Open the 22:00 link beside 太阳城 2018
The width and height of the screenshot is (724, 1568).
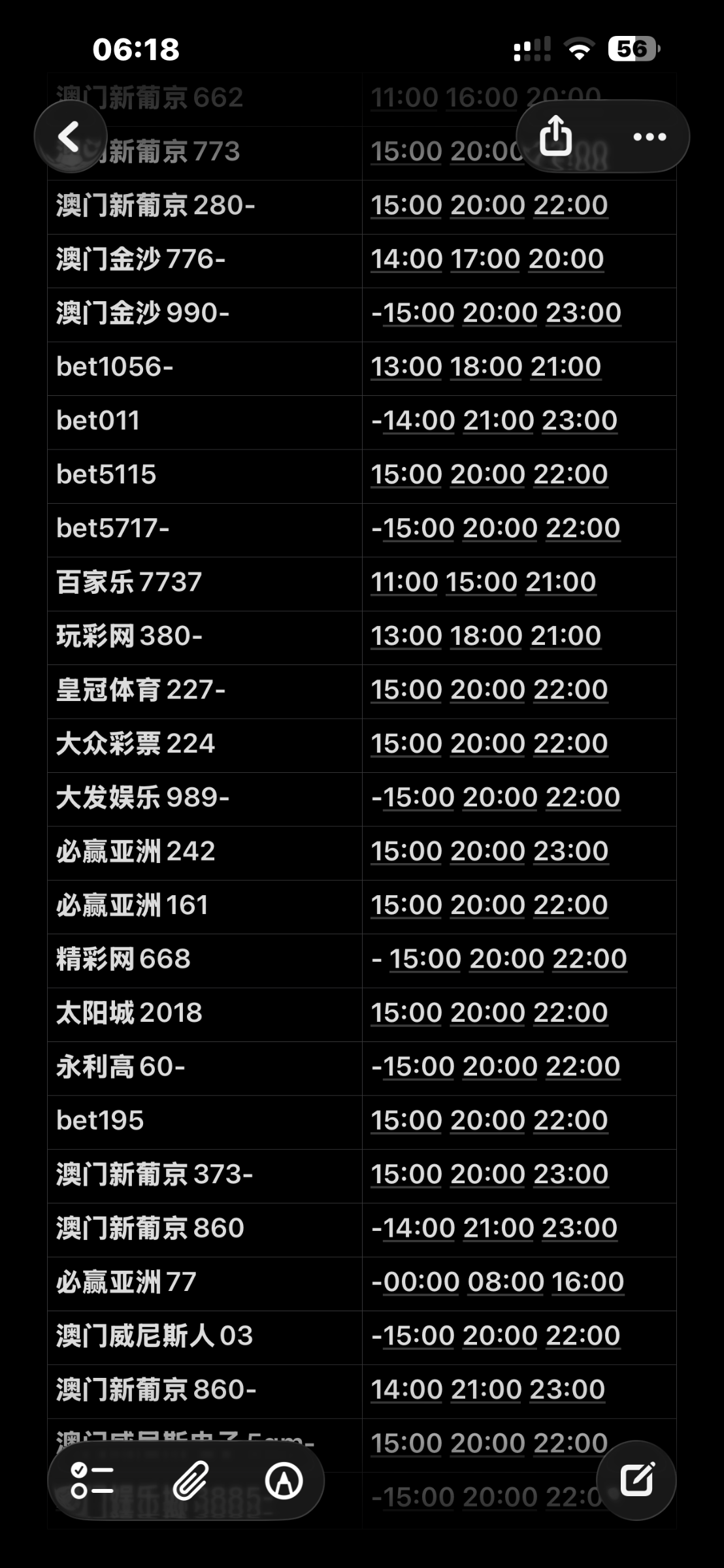[x=570, y=1012]
